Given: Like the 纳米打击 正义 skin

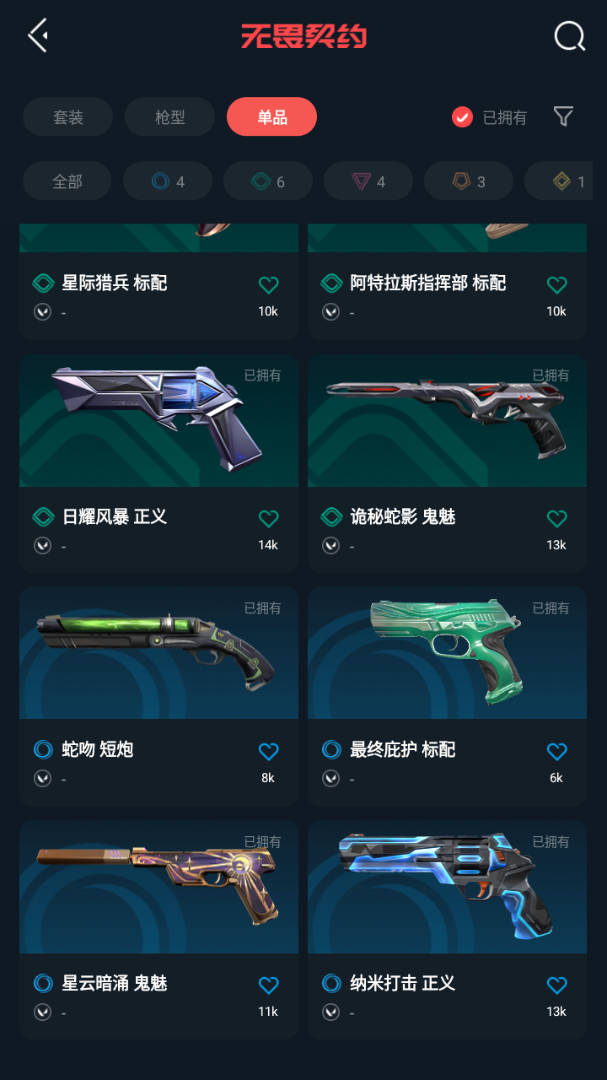Looking at the screenshot, I should (557, 985).
